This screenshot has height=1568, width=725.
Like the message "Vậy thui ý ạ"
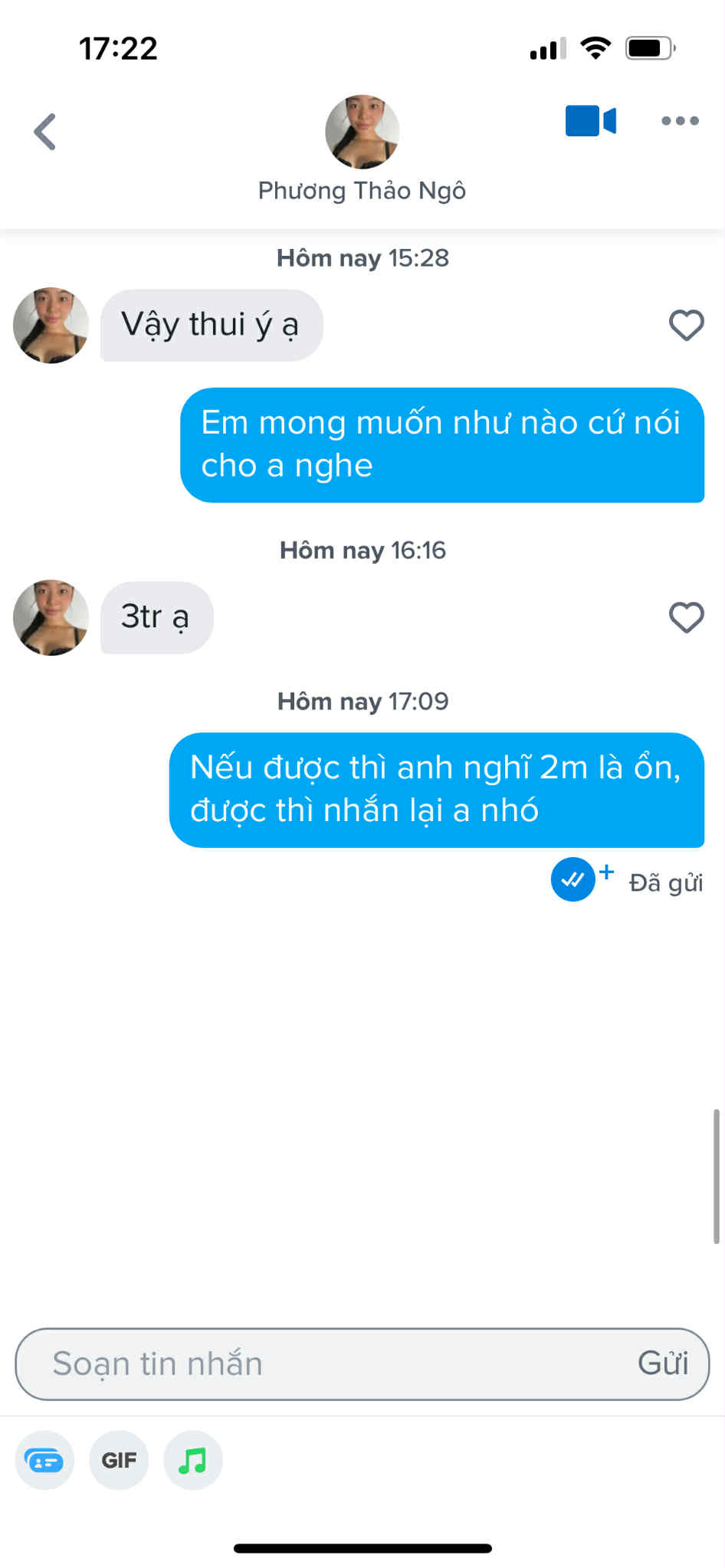686,325
